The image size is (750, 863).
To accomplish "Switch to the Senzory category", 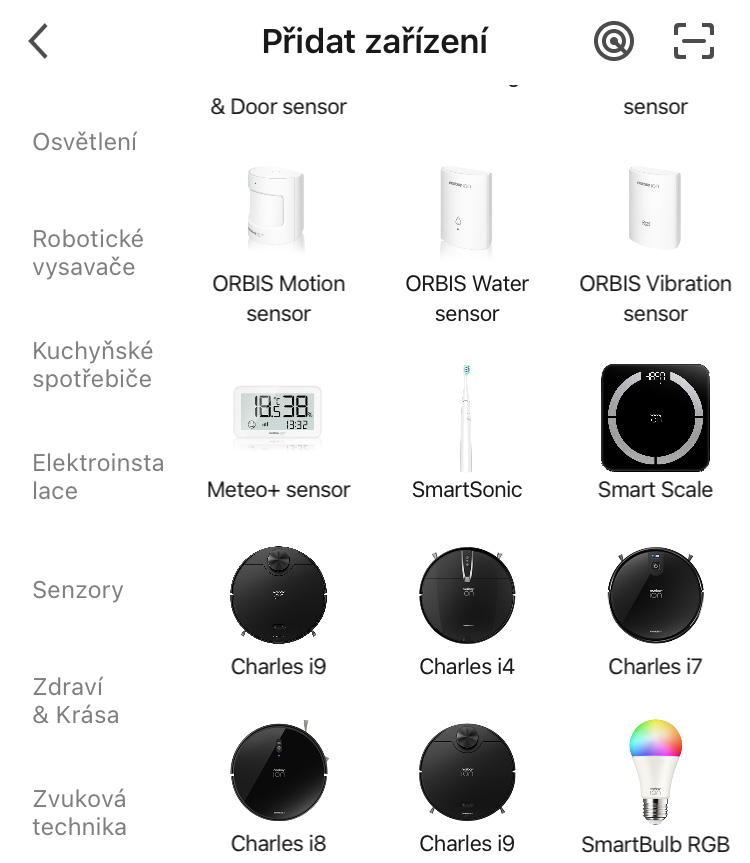I will (78, 589).
